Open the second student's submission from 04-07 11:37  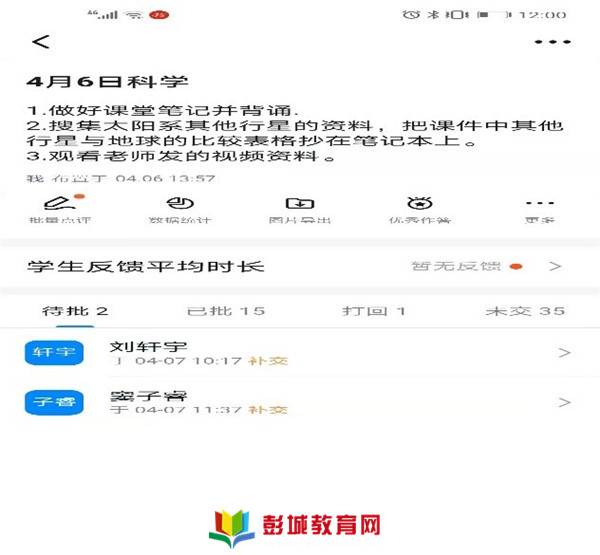coord(300,402)
